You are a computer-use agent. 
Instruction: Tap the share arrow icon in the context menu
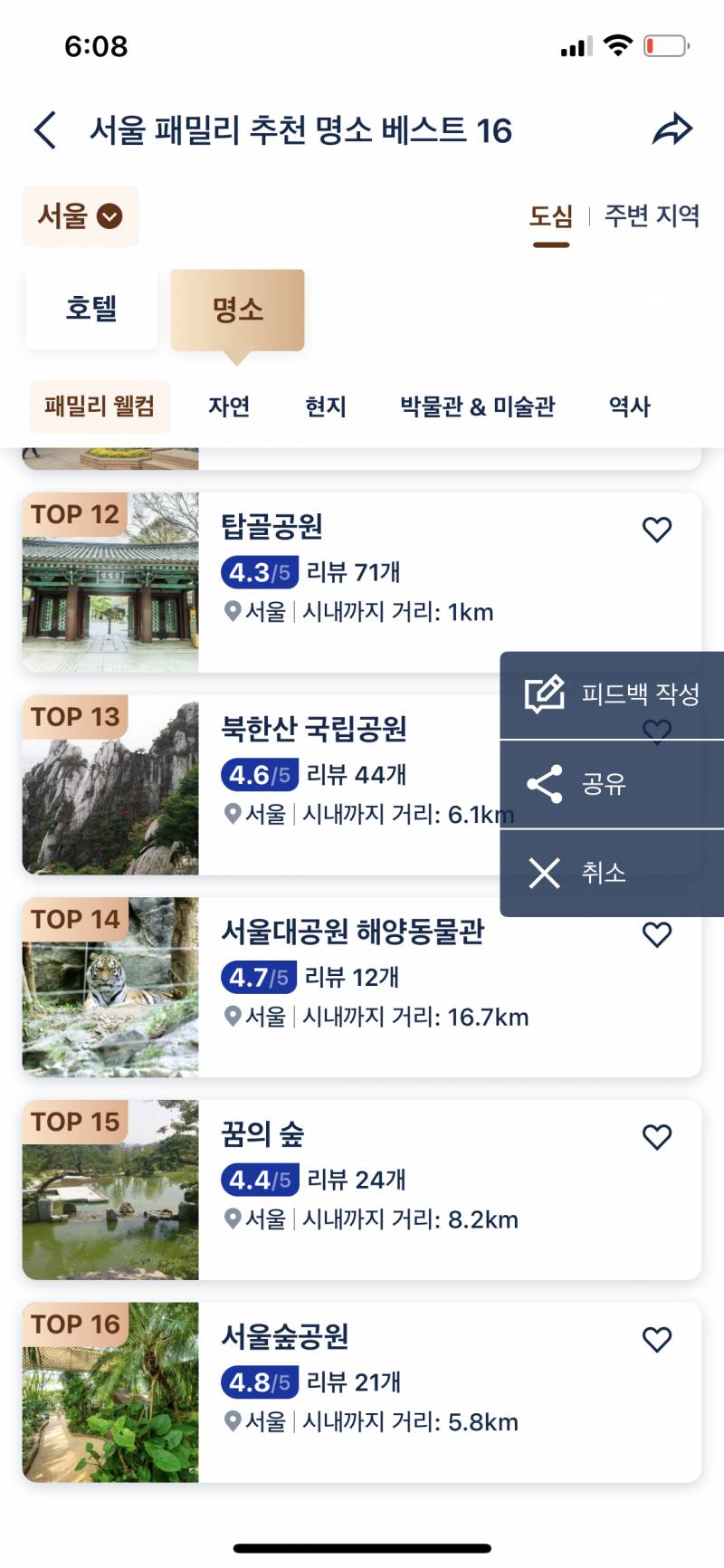coord(544,785)
